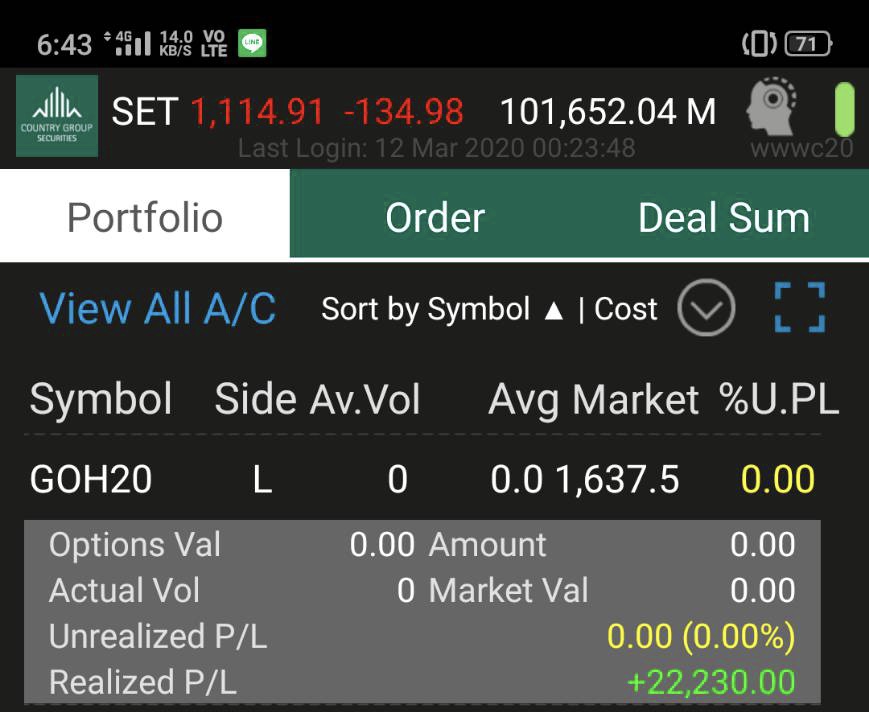Switch to the Portfolio tab
This screenshot has width=869, height=712.
145,217
